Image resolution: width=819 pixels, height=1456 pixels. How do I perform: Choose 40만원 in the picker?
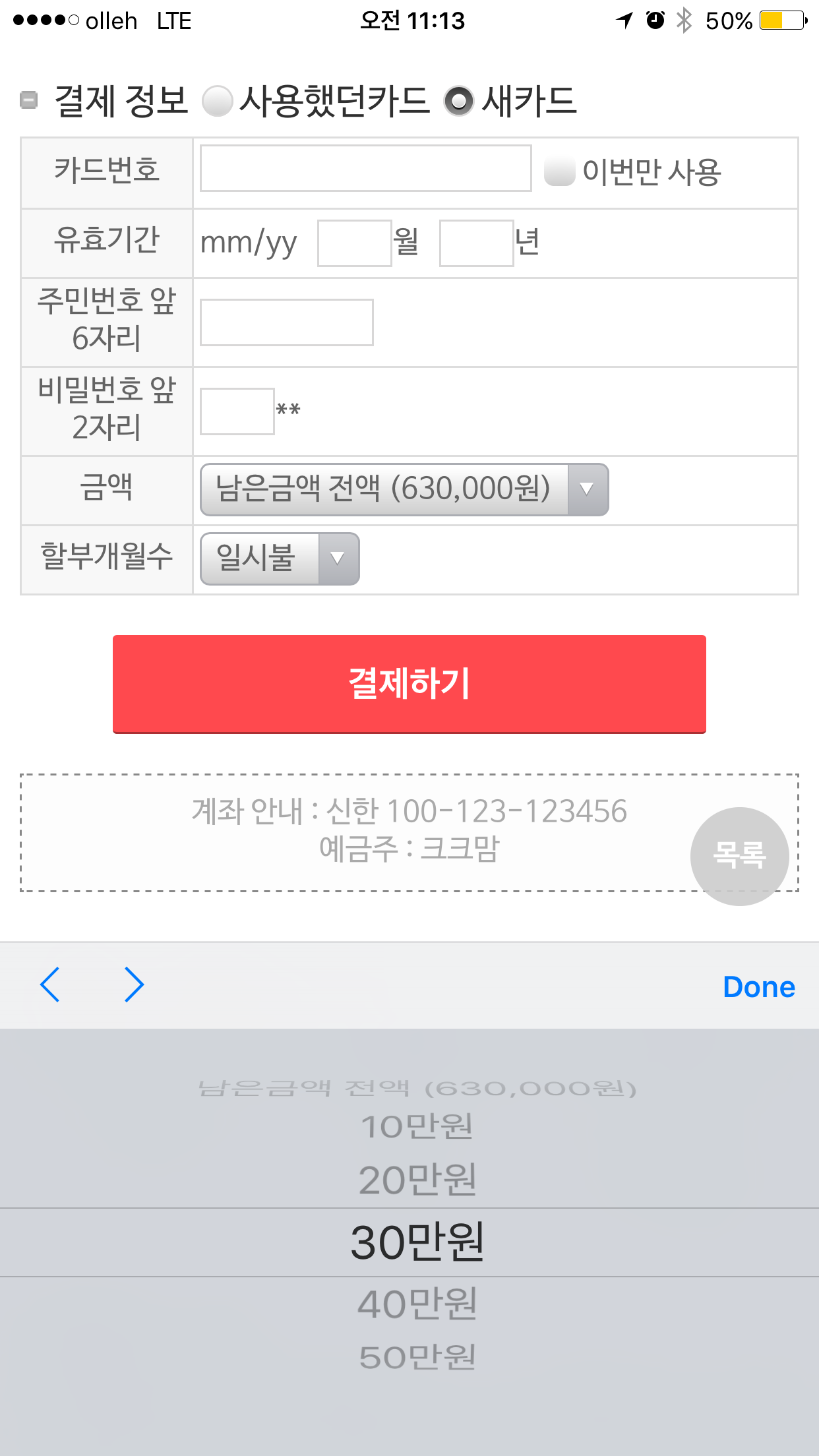coord(417,1304)
